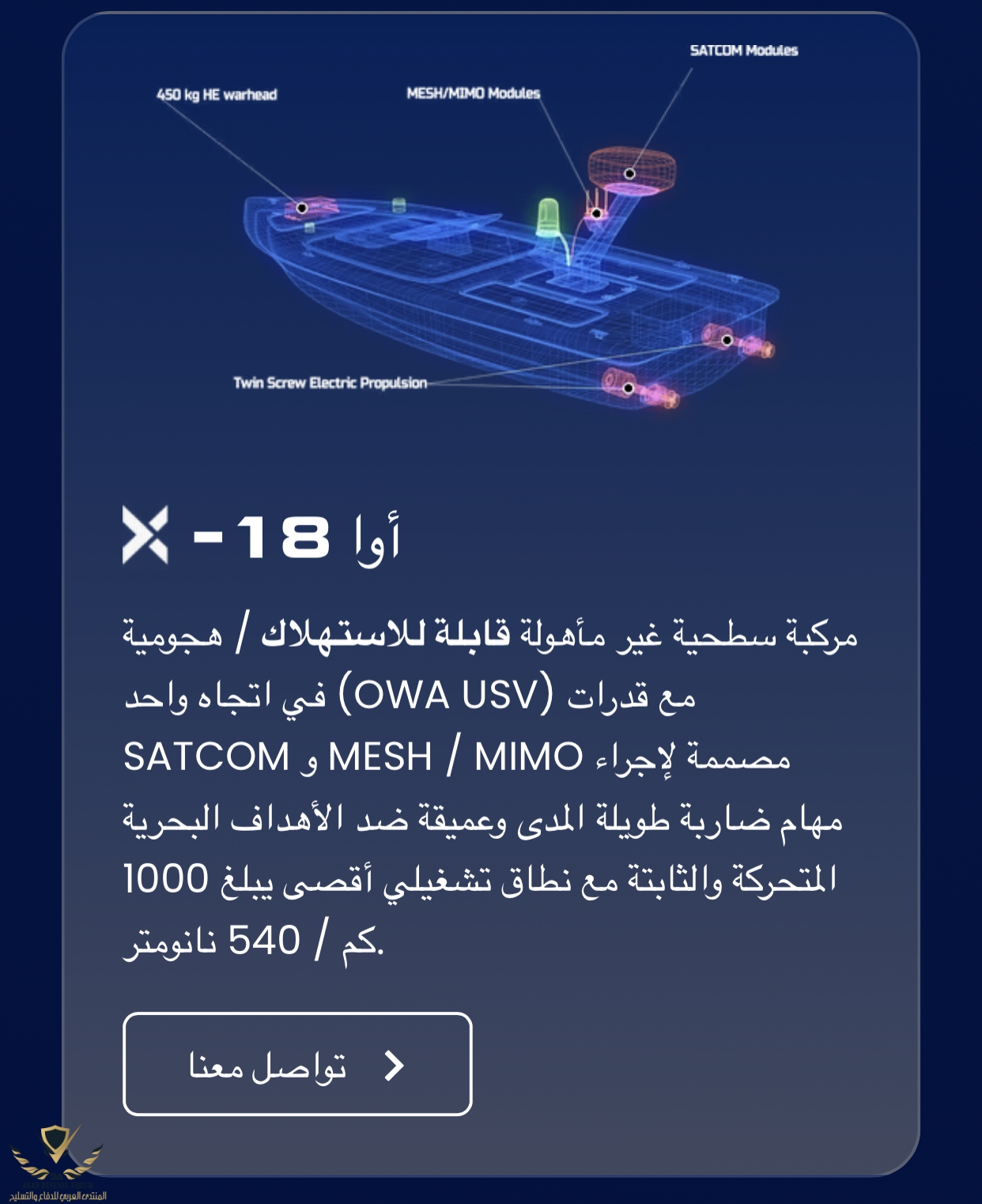This screenshot has width=982, height=1204.
Task: Tap the تواصل معنا contact button
Action: (x=297, y=1064)
